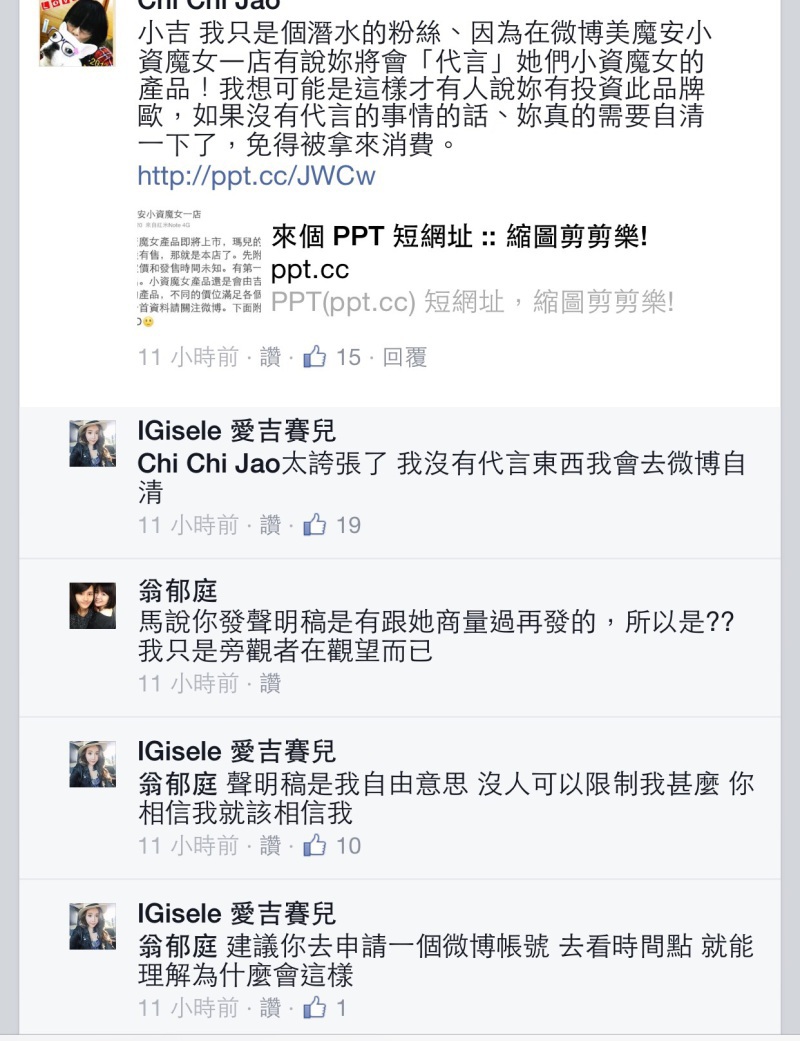This screenshot has width=800, height=1041.
Task: Like IGisele's comment about 申請一個微博帳號
Action: [270, 1008]
